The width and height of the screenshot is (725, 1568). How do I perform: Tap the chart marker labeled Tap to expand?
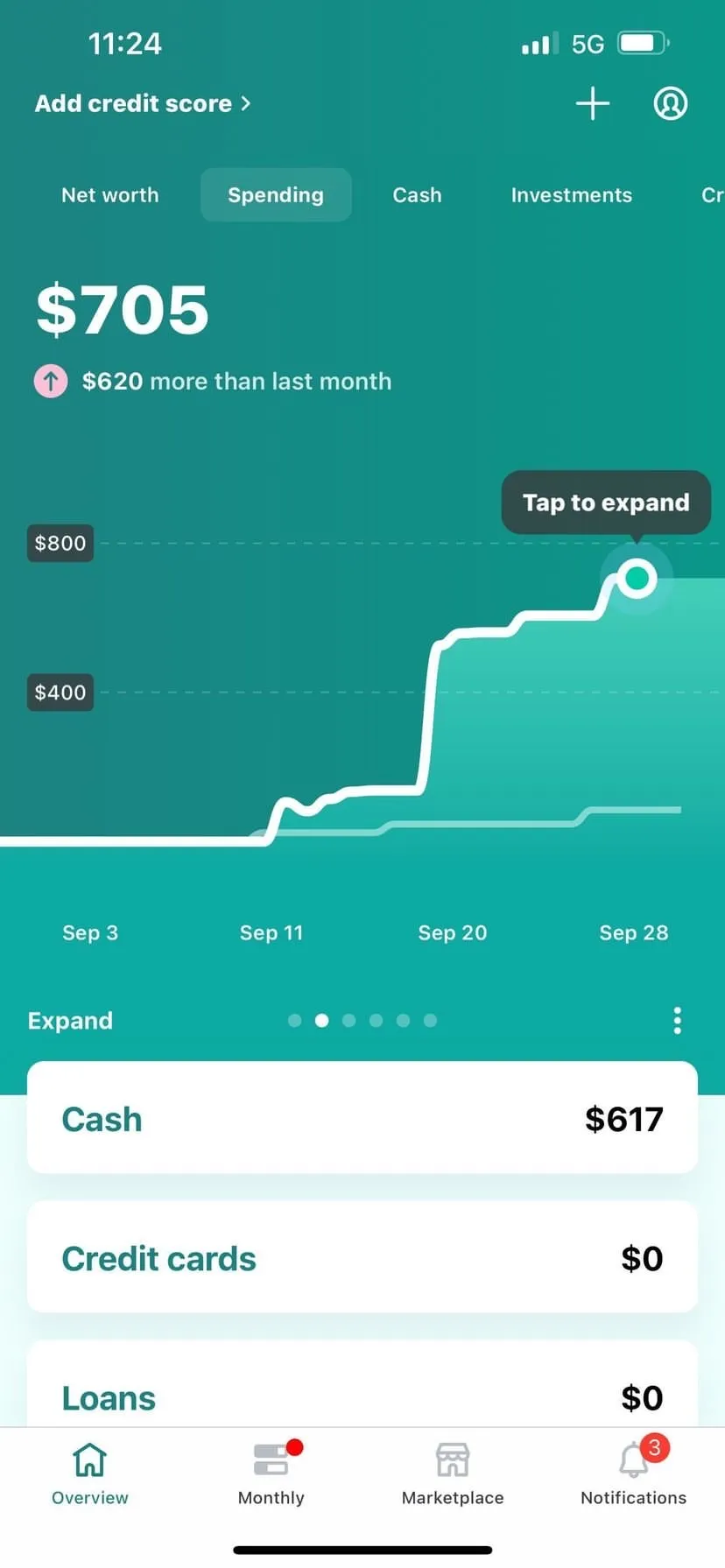pyautogui.click(x=637, y=578)
